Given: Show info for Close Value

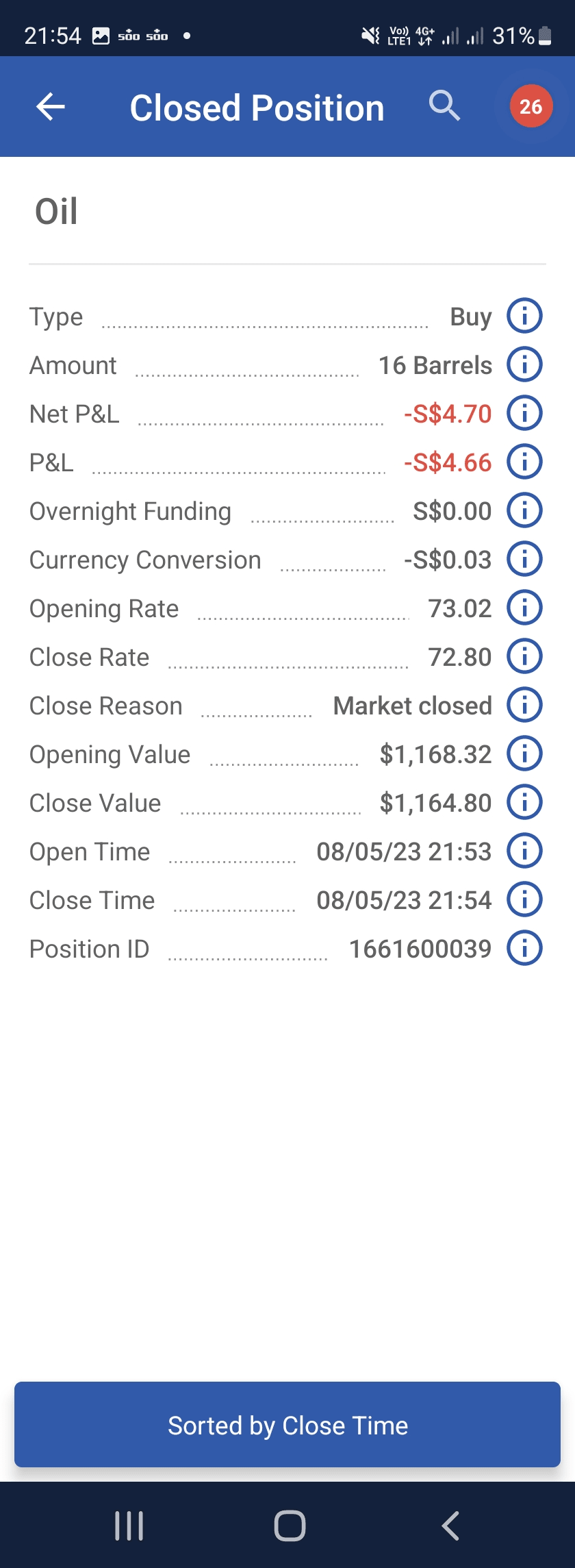Looking at the screenshot, I should 524,802.
